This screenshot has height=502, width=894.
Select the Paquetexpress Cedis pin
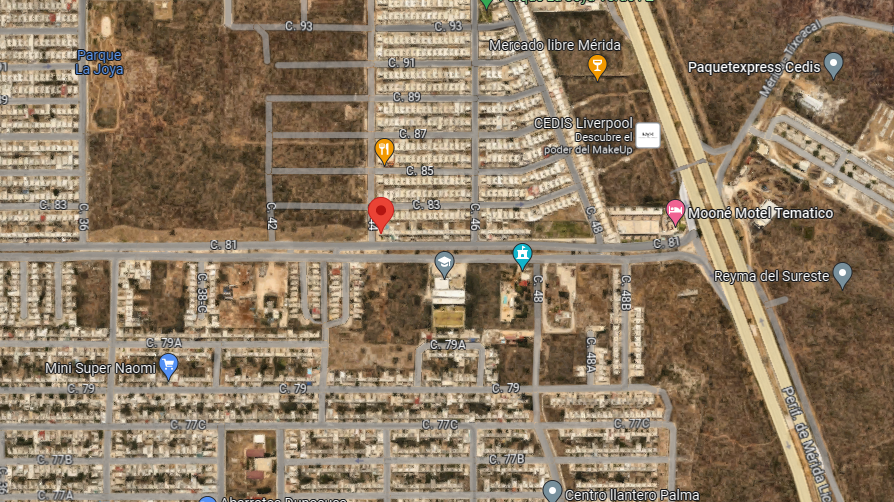[834, 66]
